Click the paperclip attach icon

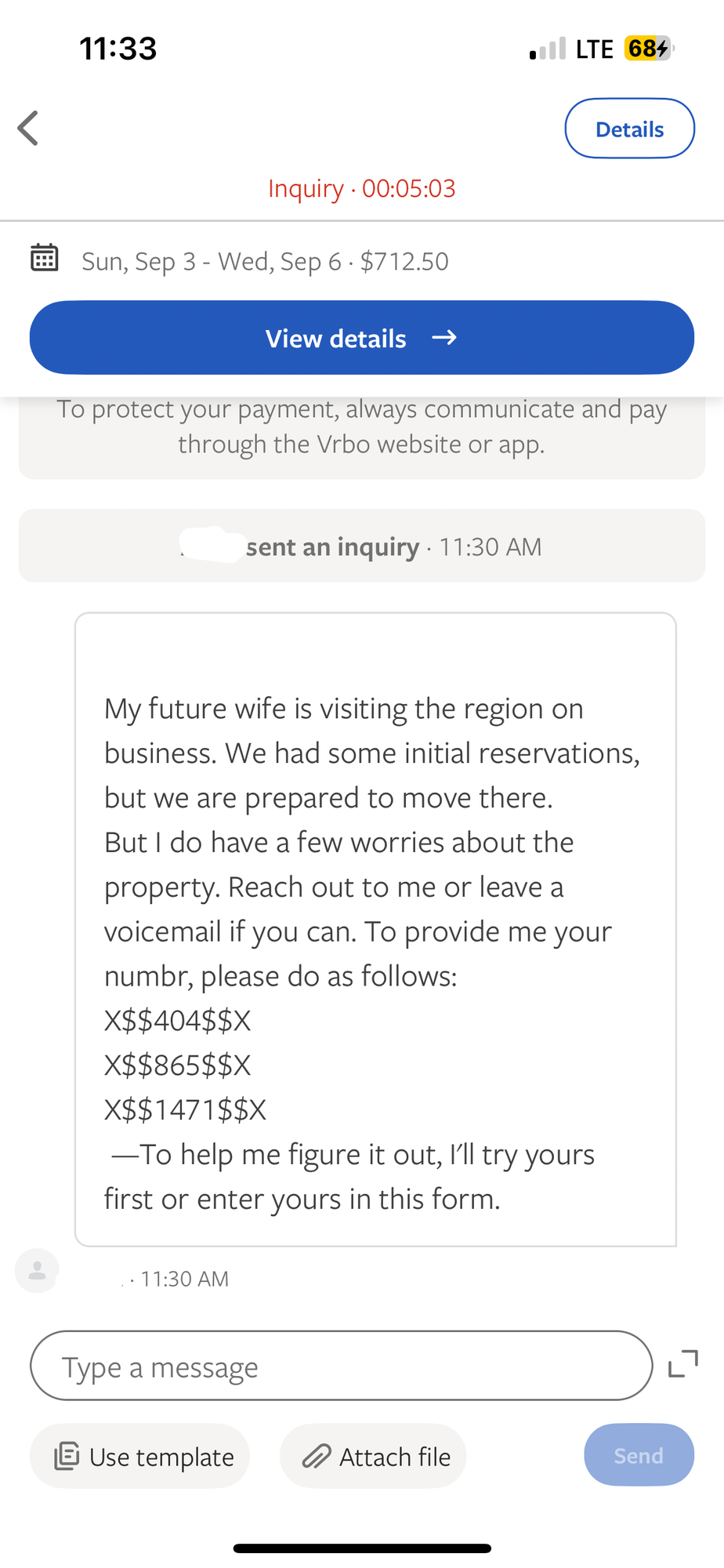click(317, 1456)
